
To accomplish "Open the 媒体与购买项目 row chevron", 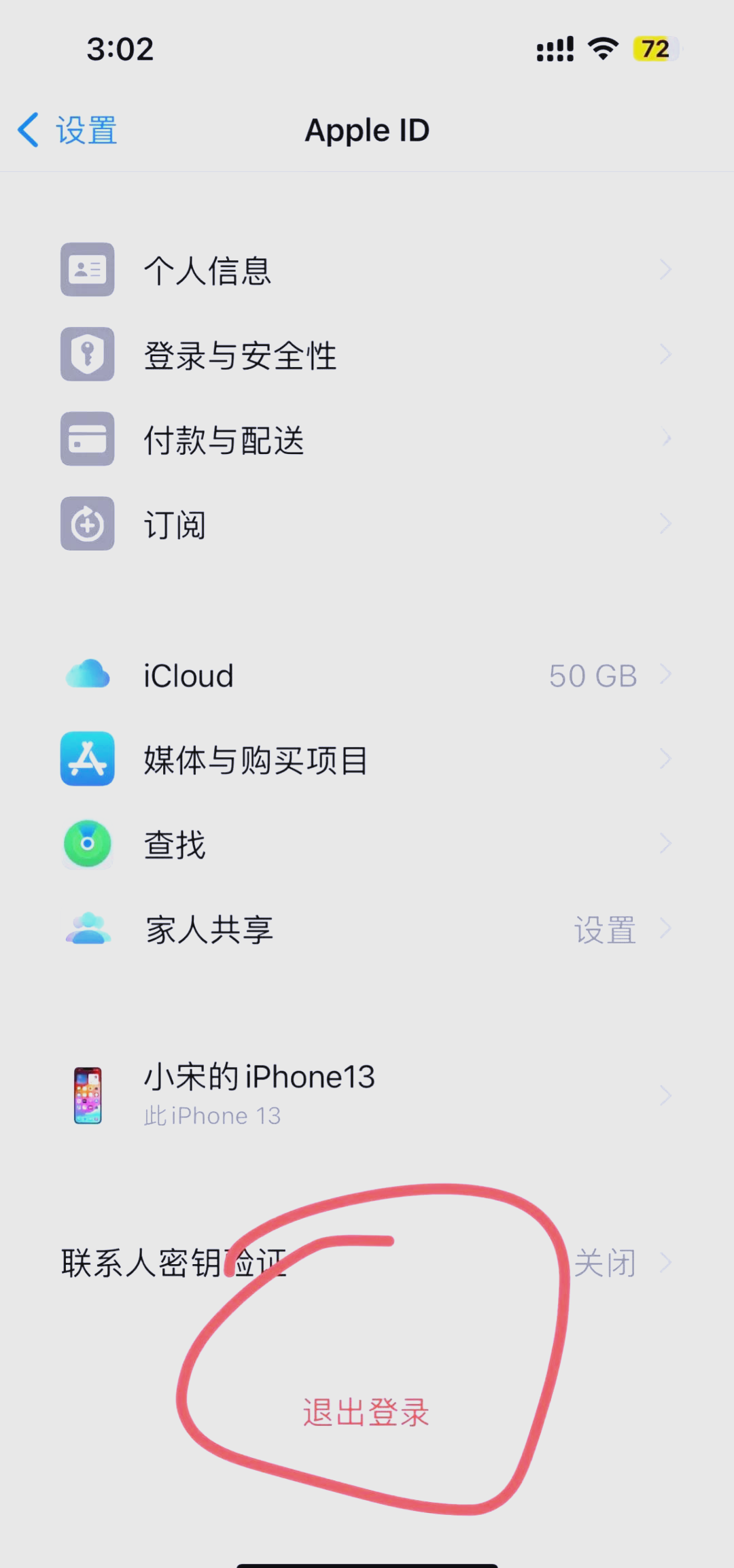I will pyautogui.click(x=665, y=760).
